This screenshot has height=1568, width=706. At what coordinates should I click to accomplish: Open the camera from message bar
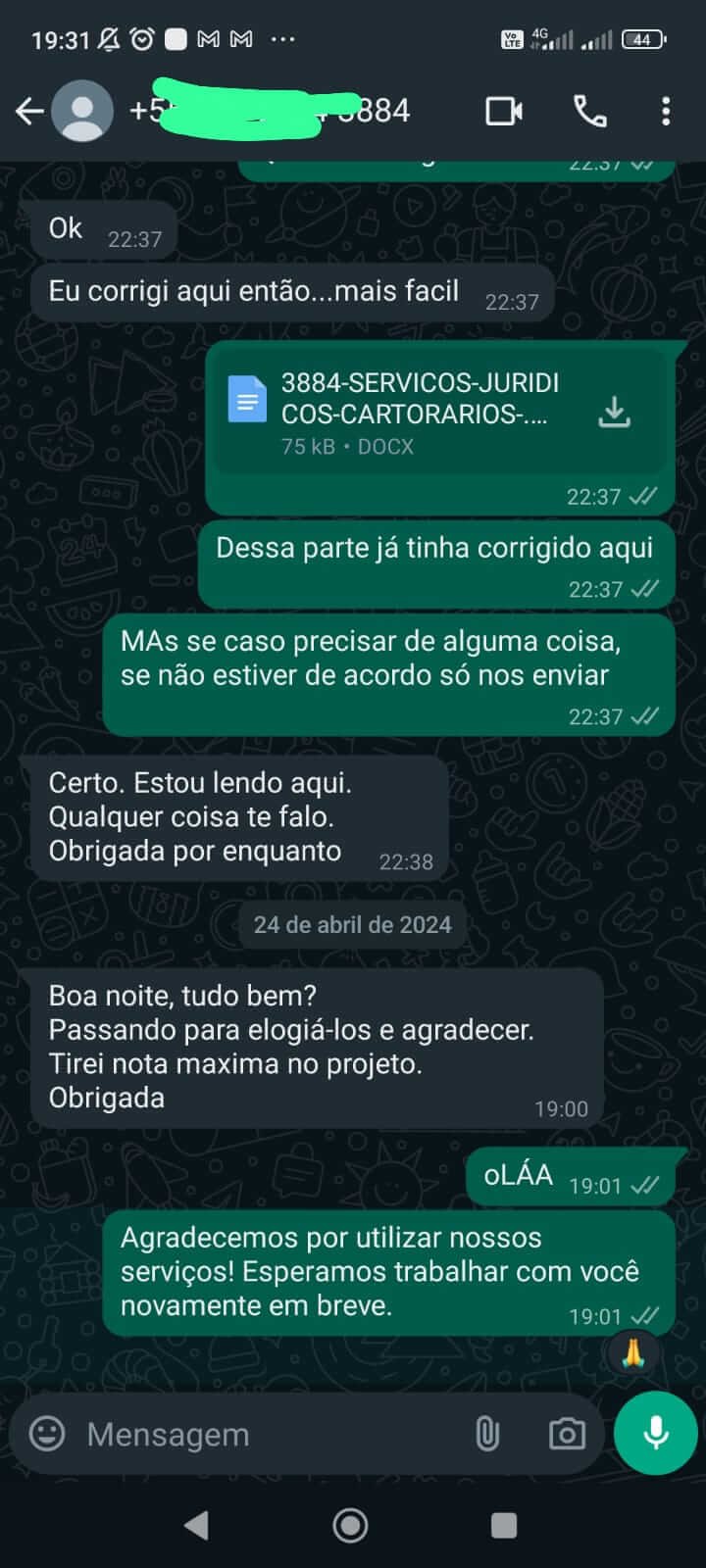coord(567,1434)
